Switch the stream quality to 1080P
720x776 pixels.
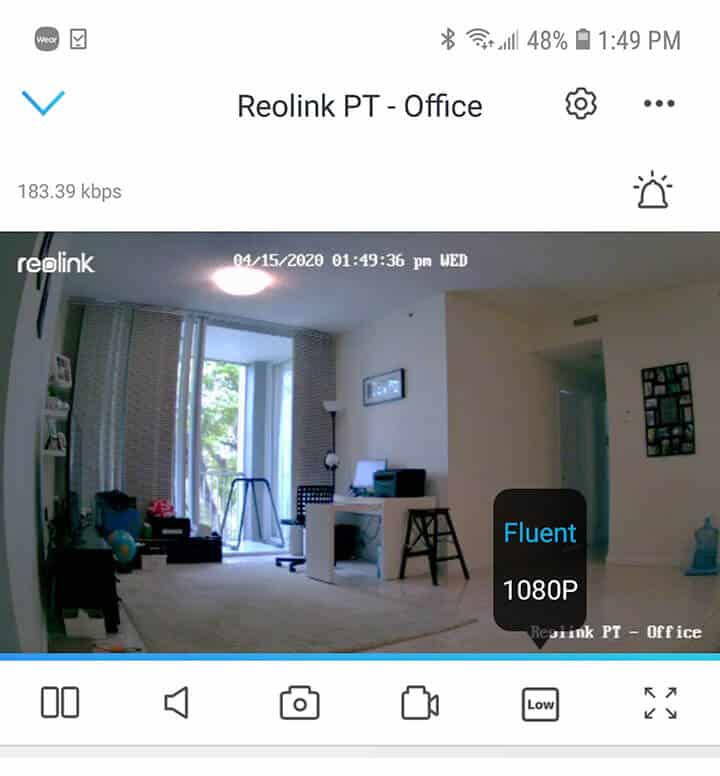540,590
